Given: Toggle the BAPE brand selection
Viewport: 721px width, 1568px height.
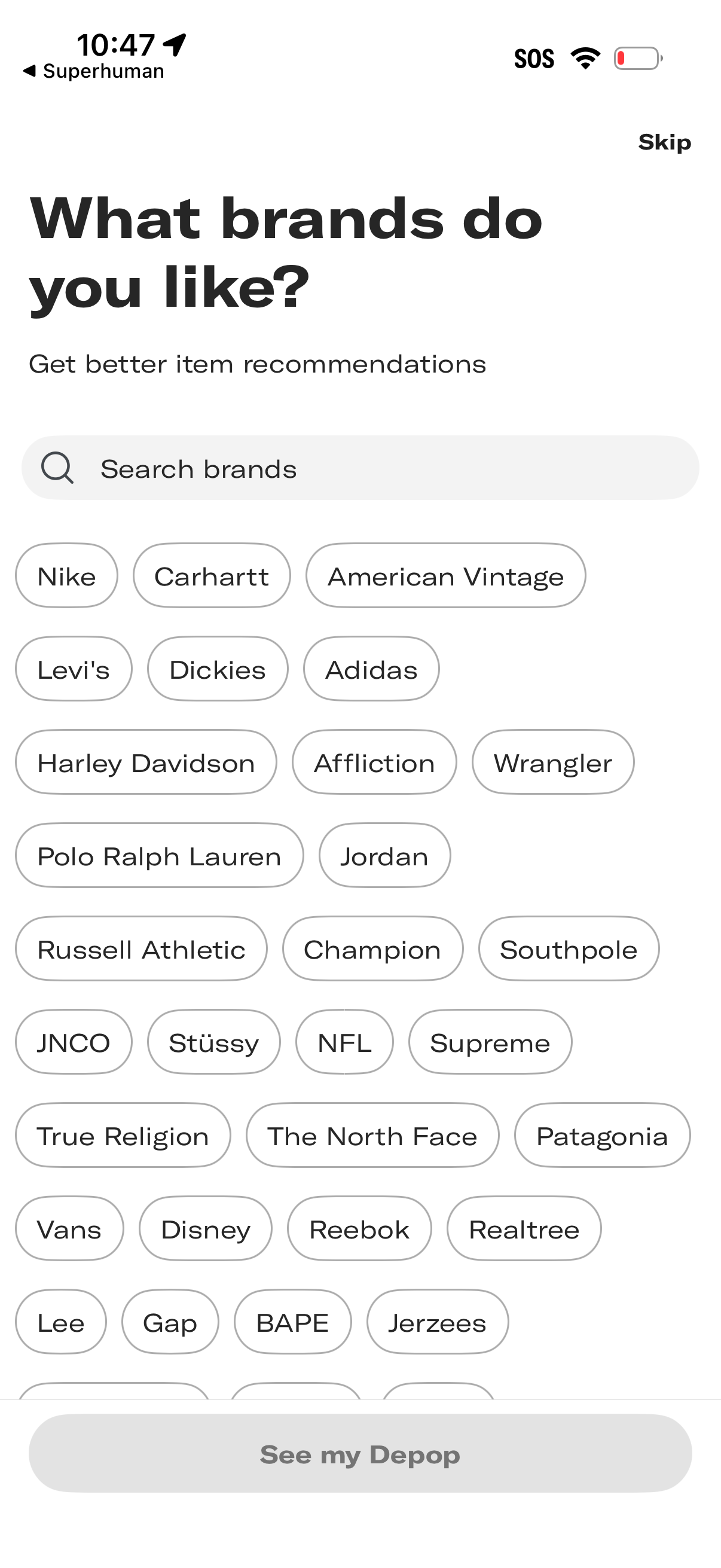Looking at the screenshot, I should pos(292,1321).
